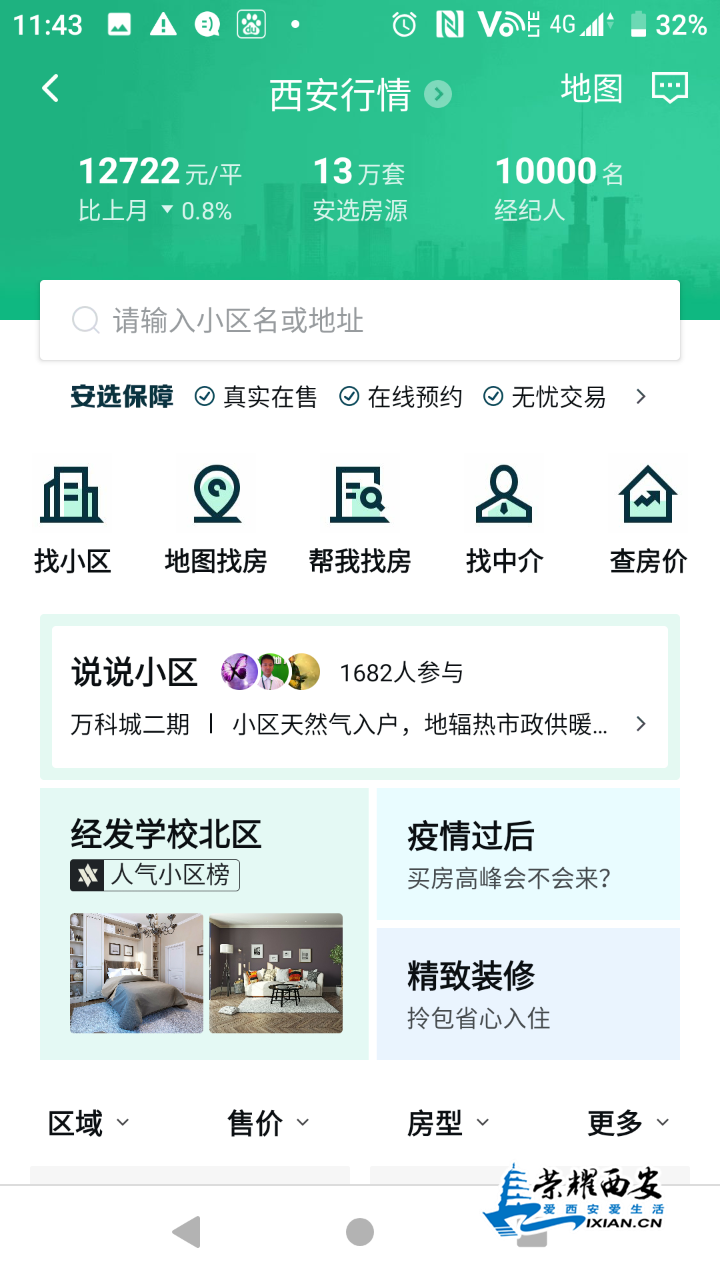The image size is (720, 1280).
Task: Open 找中介 shortcut
Action: pos(504,520)
